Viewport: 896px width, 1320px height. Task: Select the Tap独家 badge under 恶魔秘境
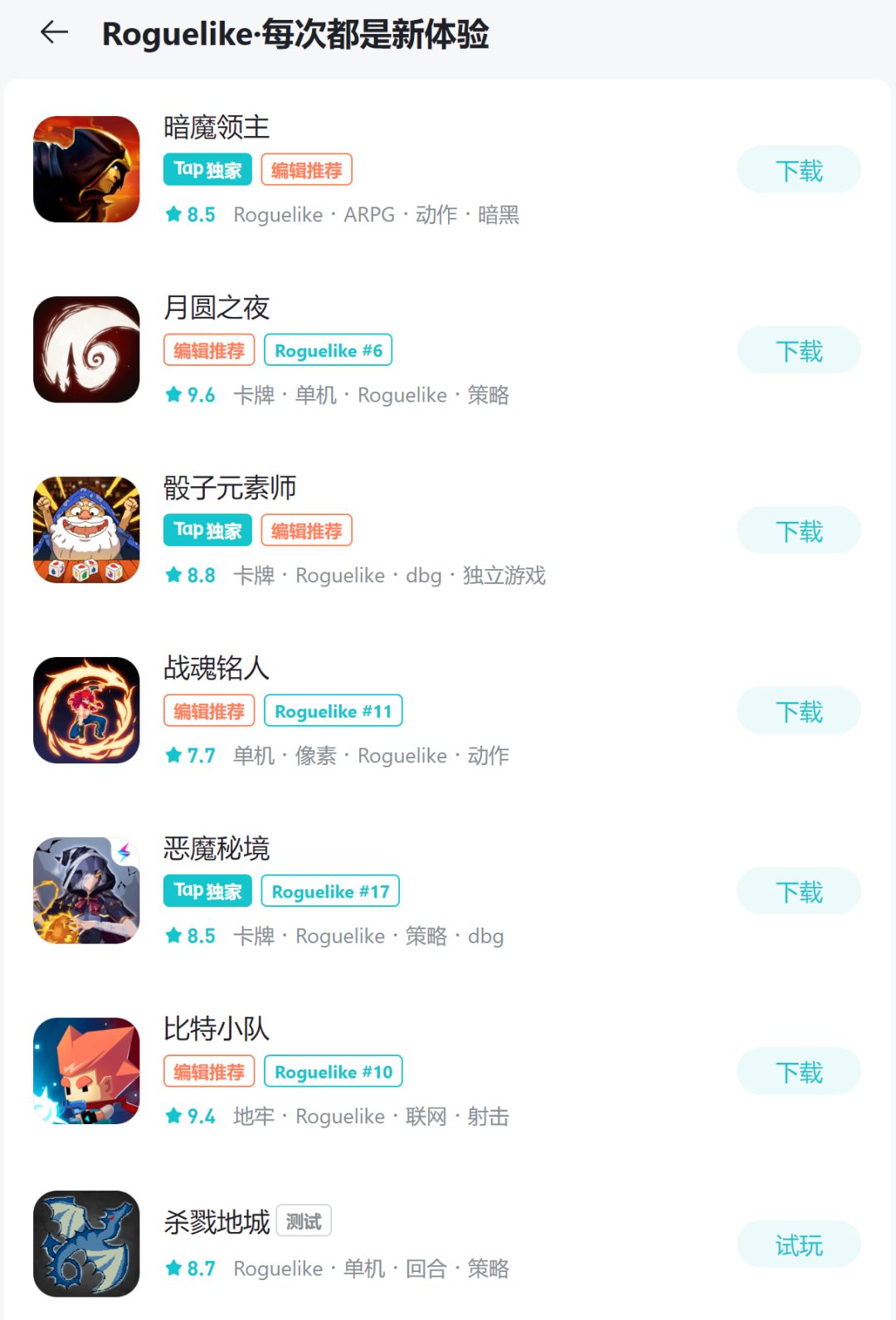tap(207, 891)
